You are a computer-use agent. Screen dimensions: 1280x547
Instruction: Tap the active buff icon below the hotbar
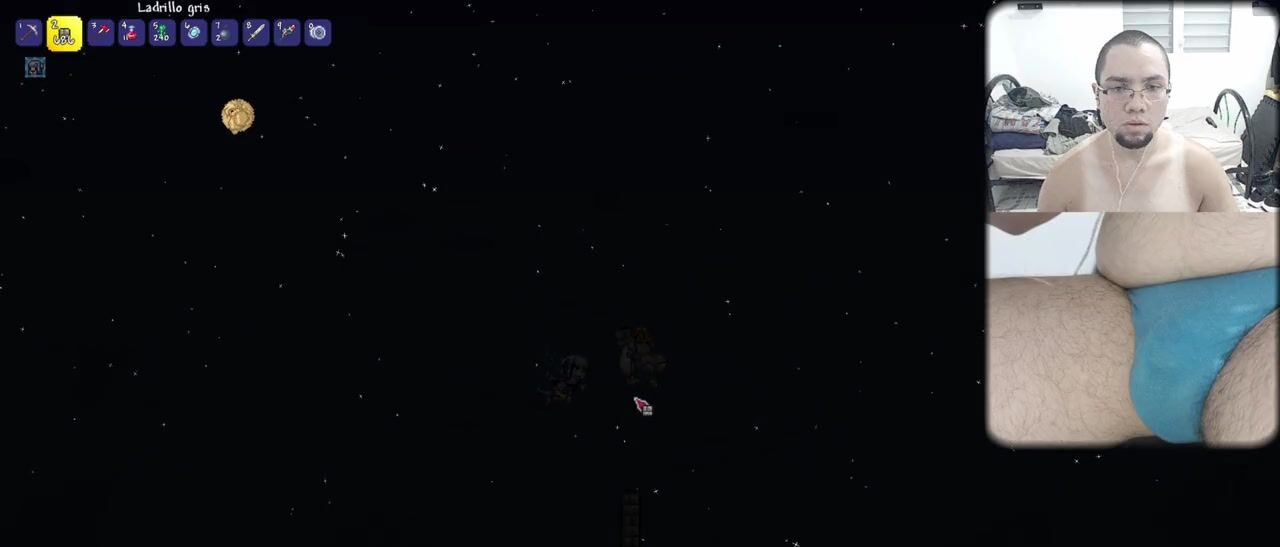pos(35,67)
